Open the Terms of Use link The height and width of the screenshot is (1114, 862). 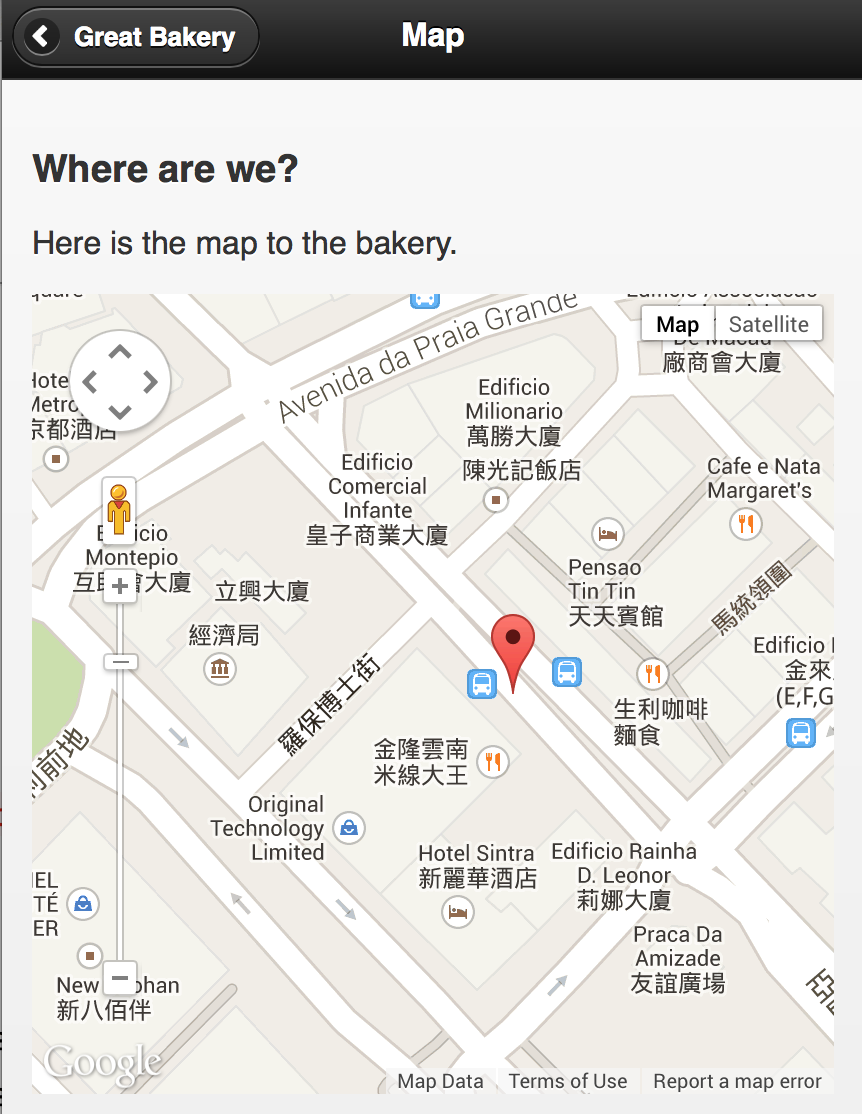pos(567,1081)
